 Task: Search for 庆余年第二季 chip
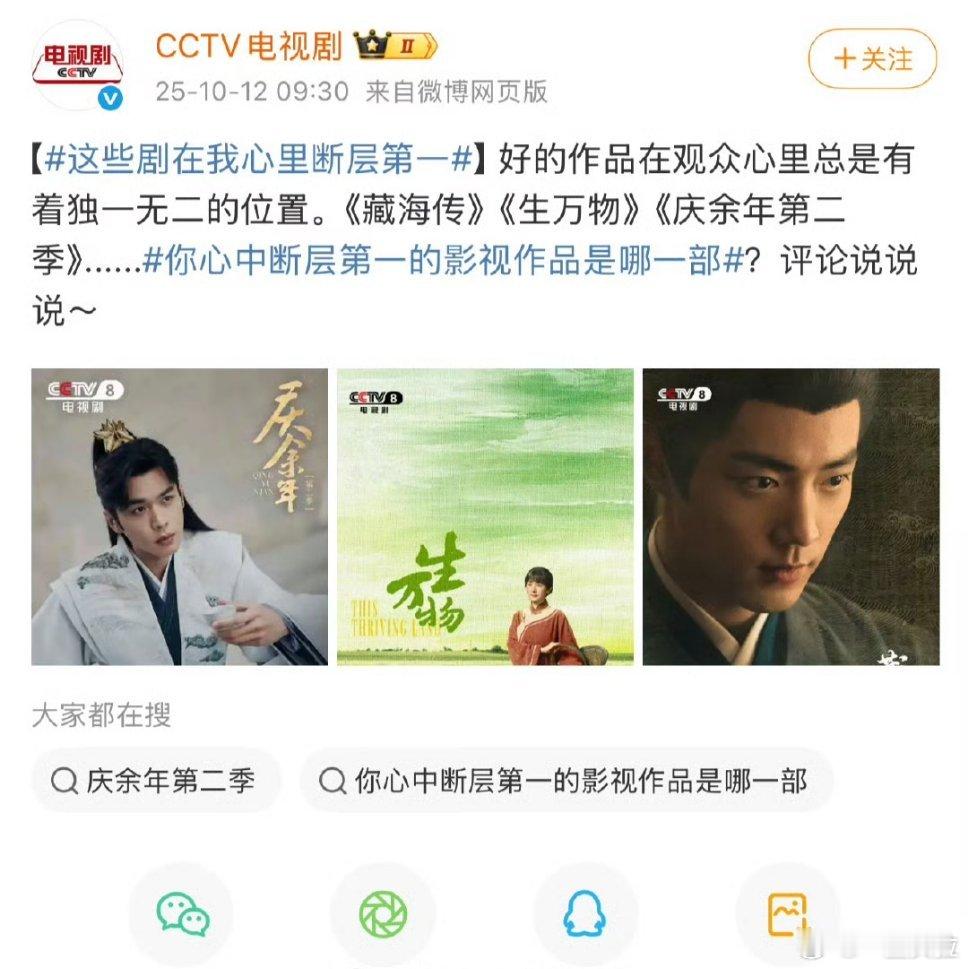point(157,780)
